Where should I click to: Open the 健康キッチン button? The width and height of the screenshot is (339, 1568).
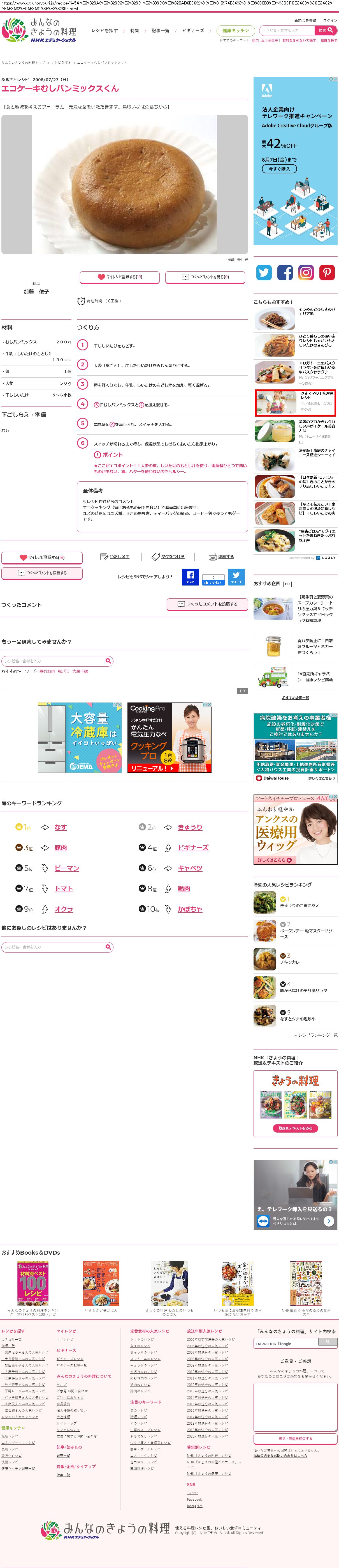click(x=235, y=30)
